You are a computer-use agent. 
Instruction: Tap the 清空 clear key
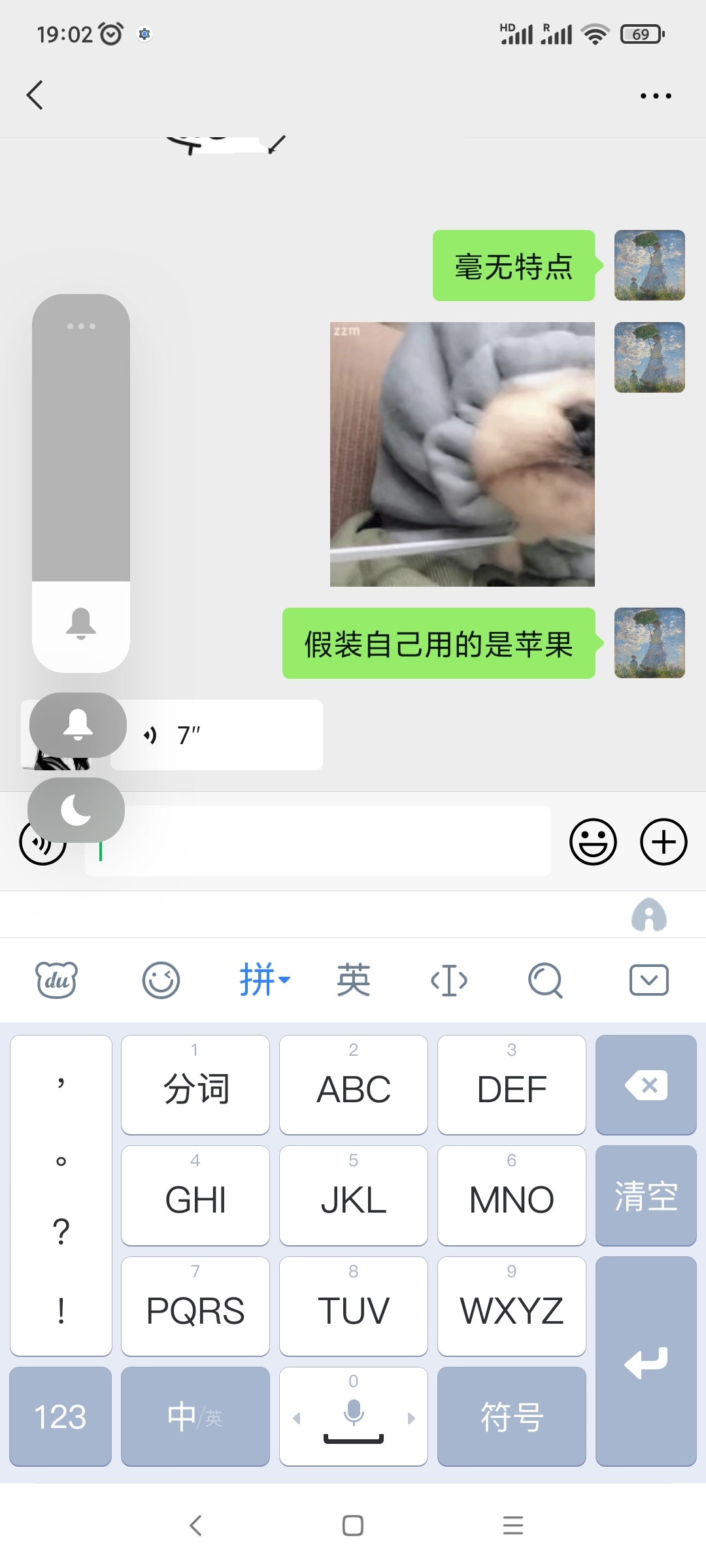point(646,1196)
